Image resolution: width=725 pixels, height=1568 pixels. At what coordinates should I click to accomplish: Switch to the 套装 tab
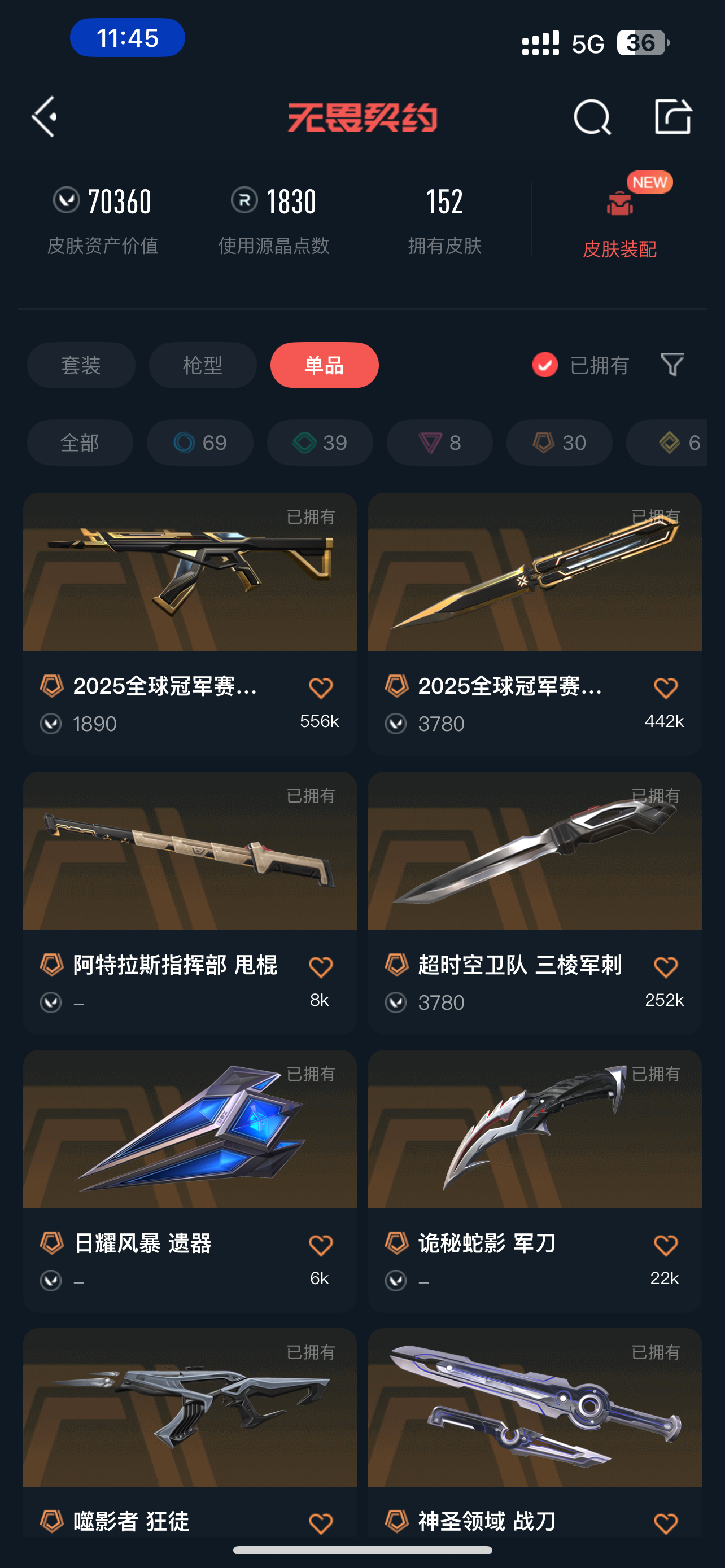(x=81, y=365)
